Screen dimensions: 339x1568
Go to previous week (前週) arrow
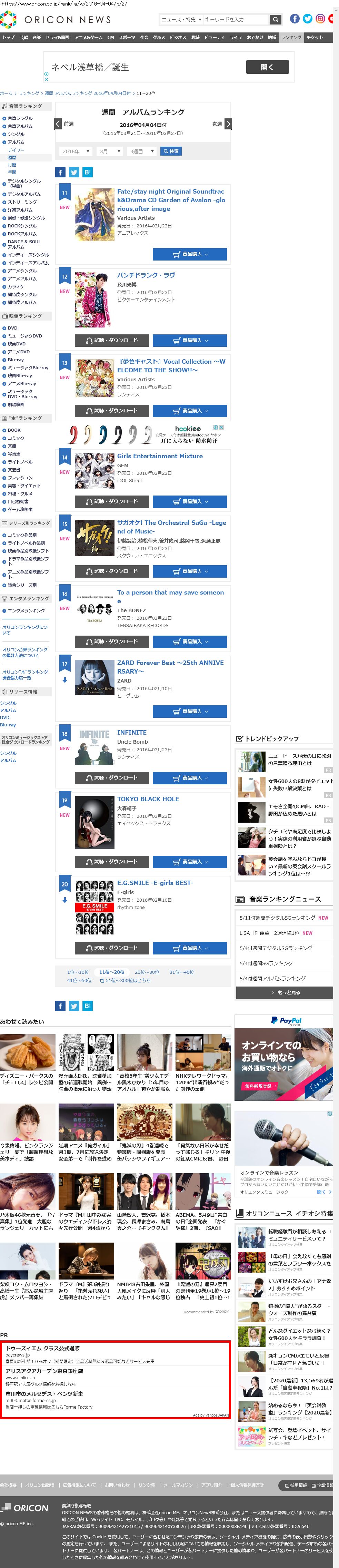(x=58, y=124)
